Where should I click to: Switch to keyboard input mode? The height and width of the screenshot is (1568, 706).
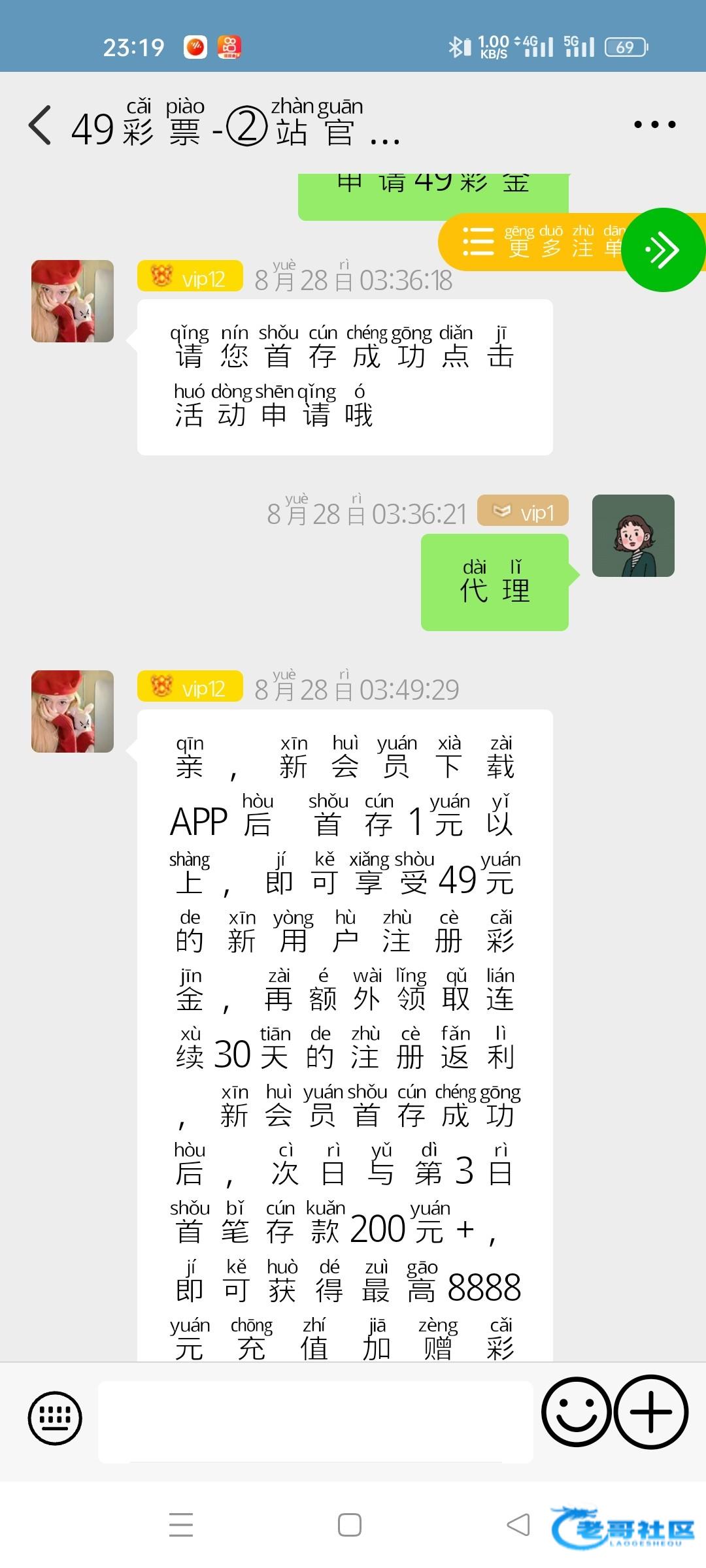coord(55,1418)
